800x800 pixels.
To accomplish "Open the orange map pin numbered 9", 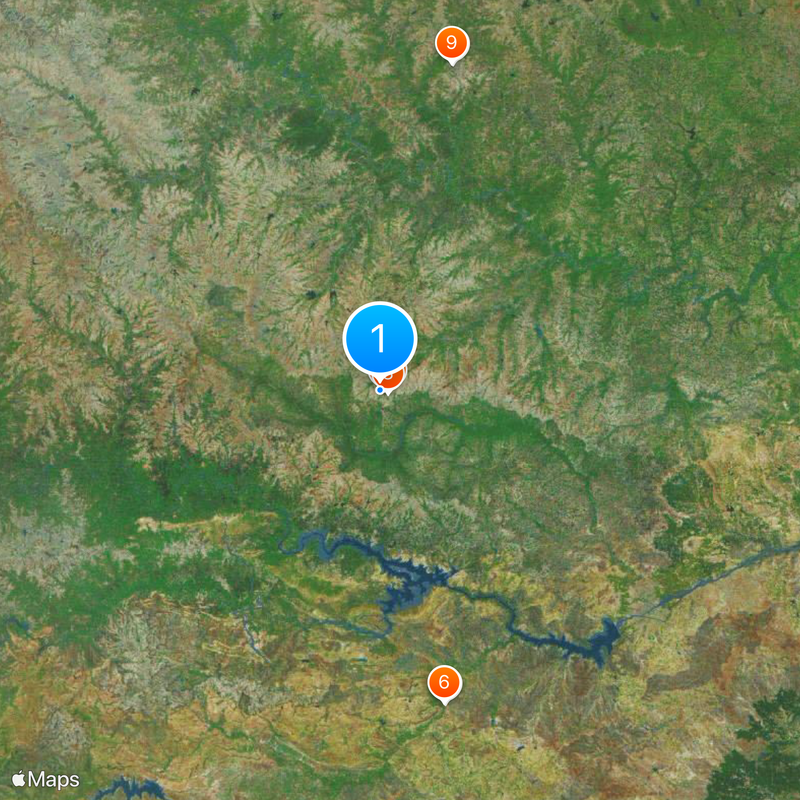I will pyautogui.click(x=452, y=43).
